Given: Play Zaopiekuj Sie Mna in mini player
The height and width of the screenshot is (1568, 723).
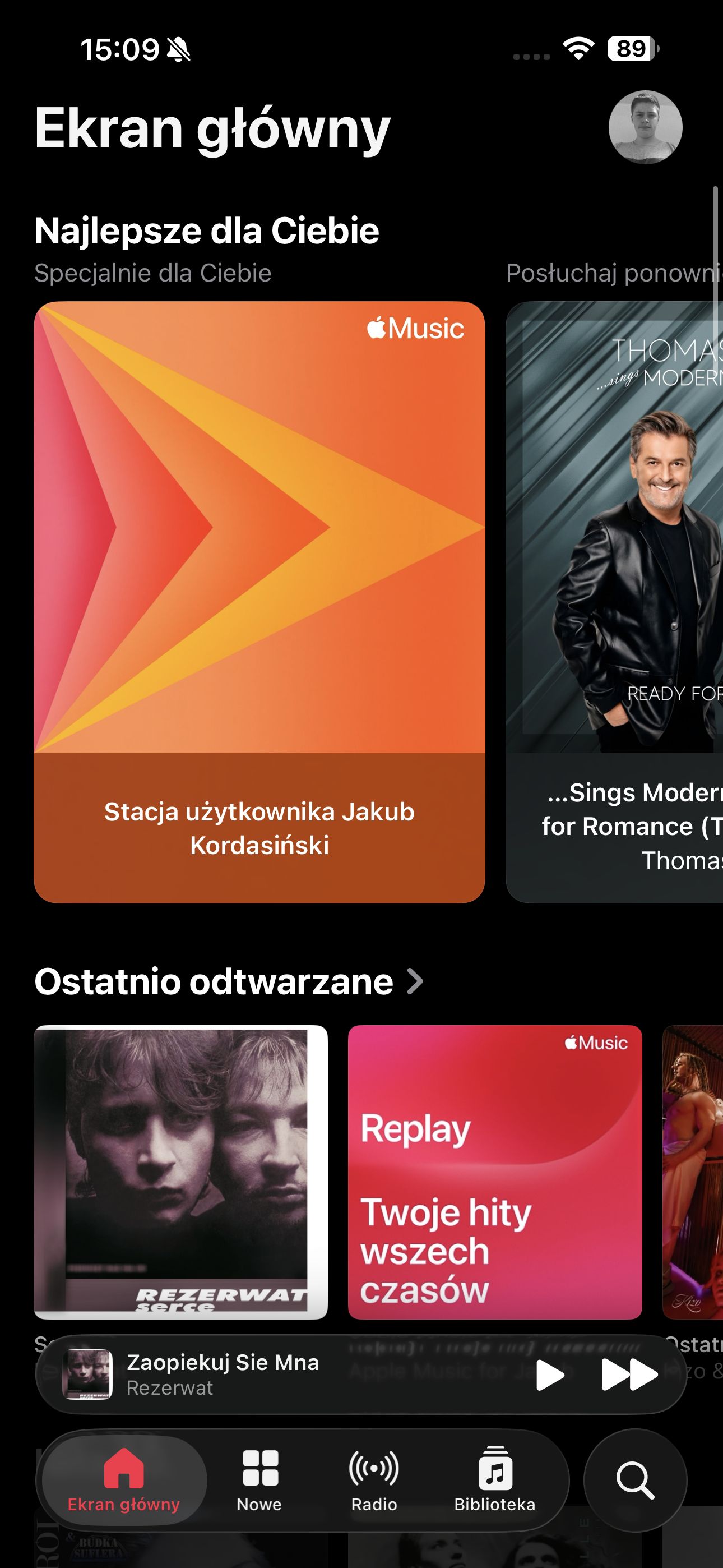Looking at the screenshot, I should click(x=550, y=1375).
